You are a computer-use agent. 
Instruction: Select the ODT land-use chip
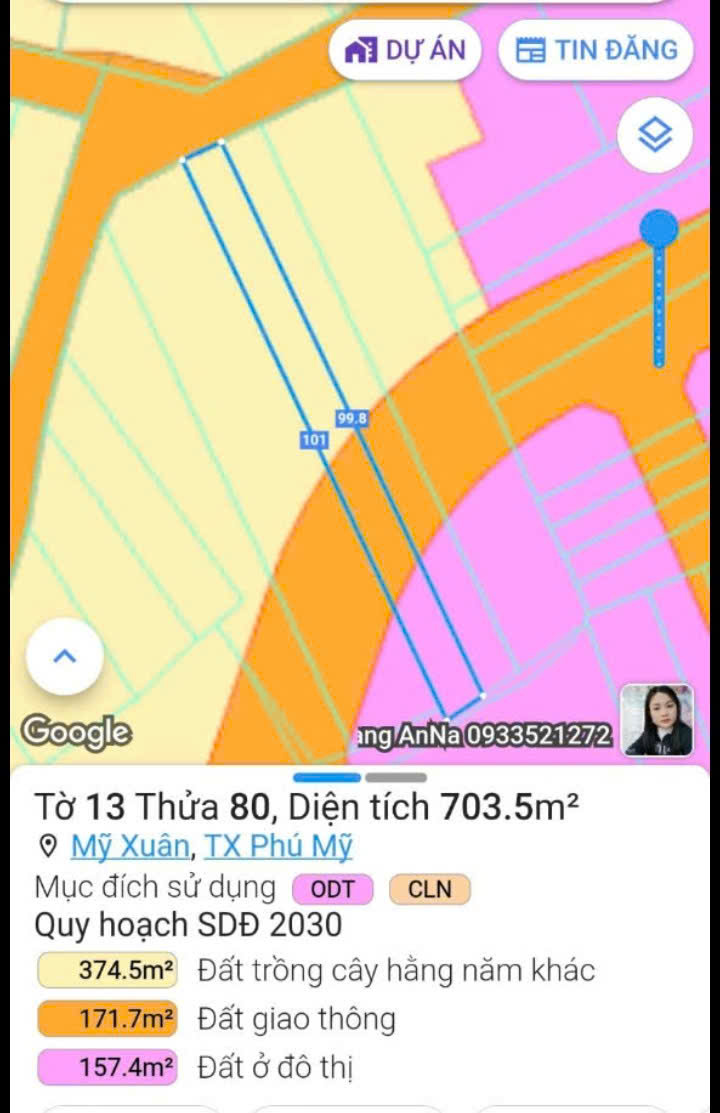click(332, 889)
